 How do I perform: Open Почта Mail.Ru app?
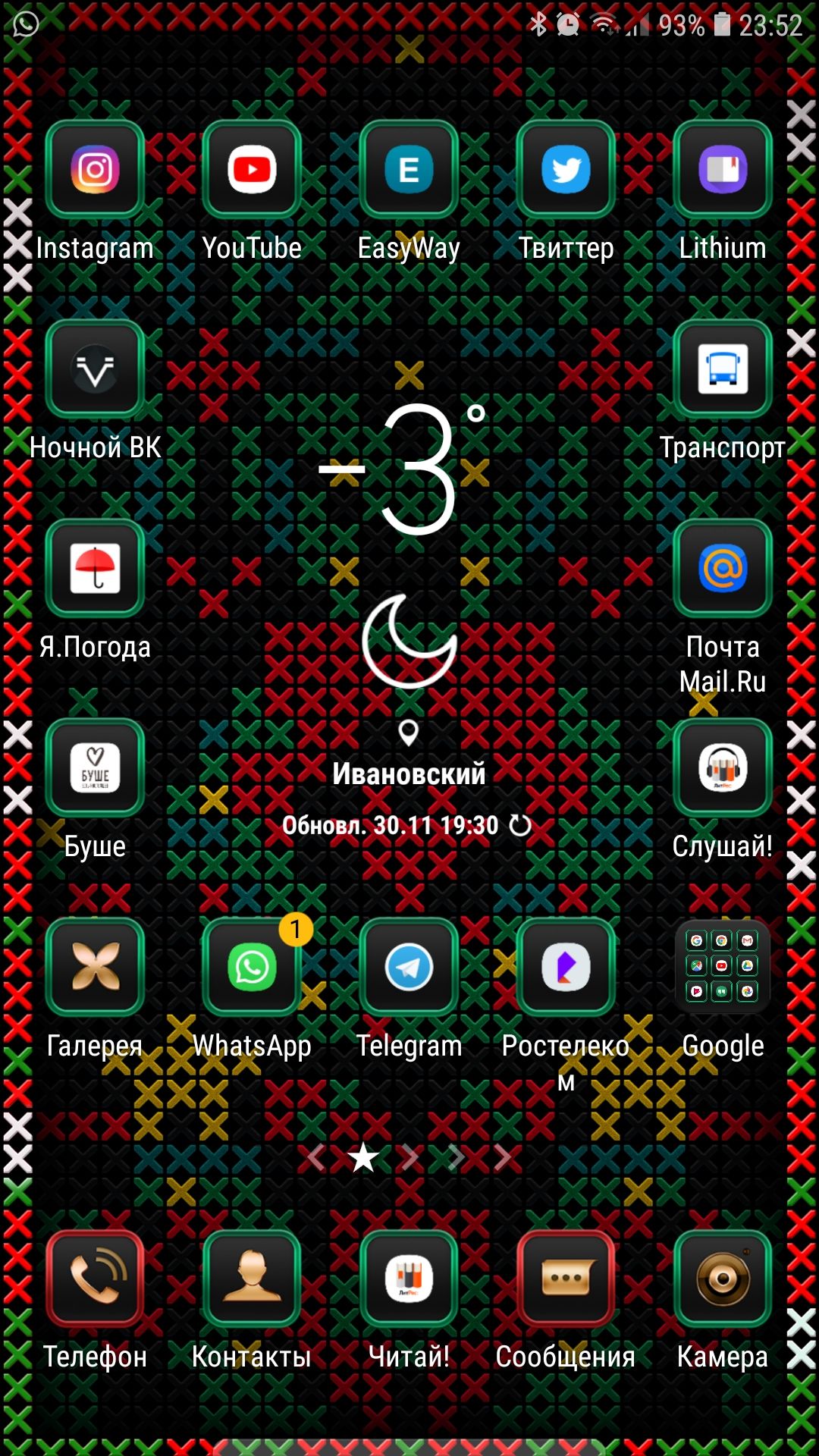pyautogui.click(x=723, y=569)
